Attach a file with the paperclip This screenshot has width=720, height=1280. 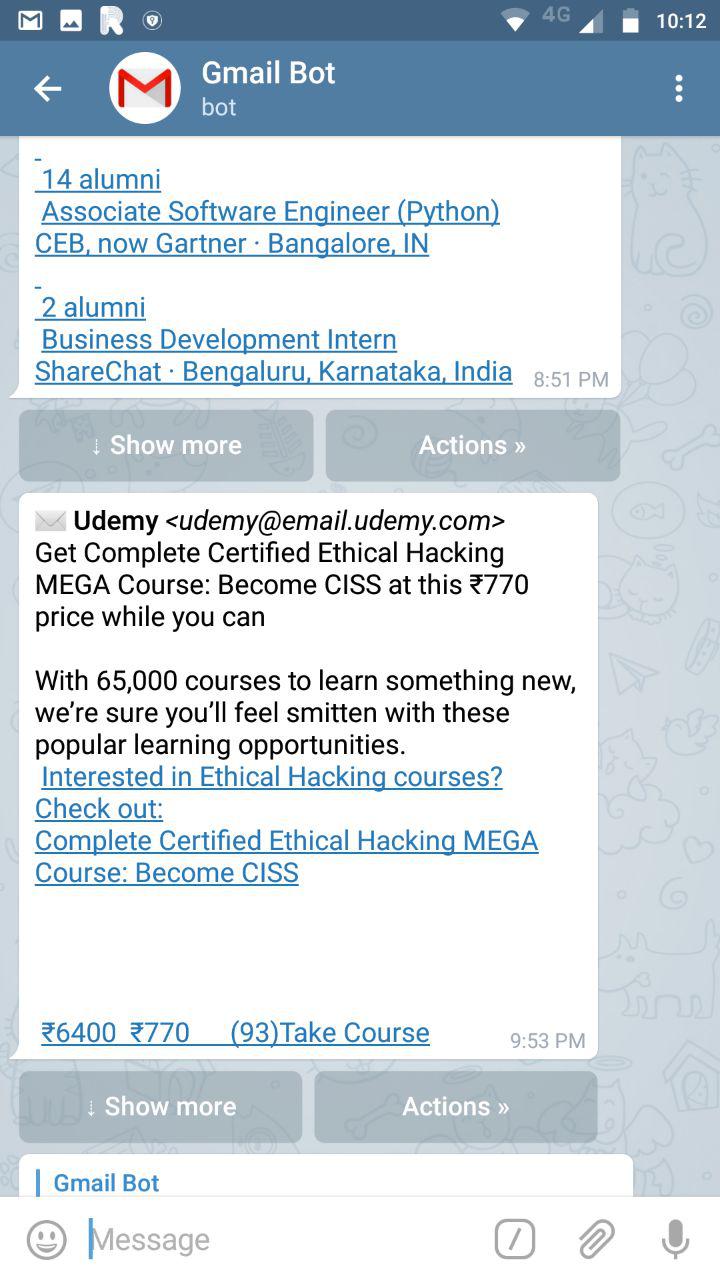click(x=596, y=1240)
